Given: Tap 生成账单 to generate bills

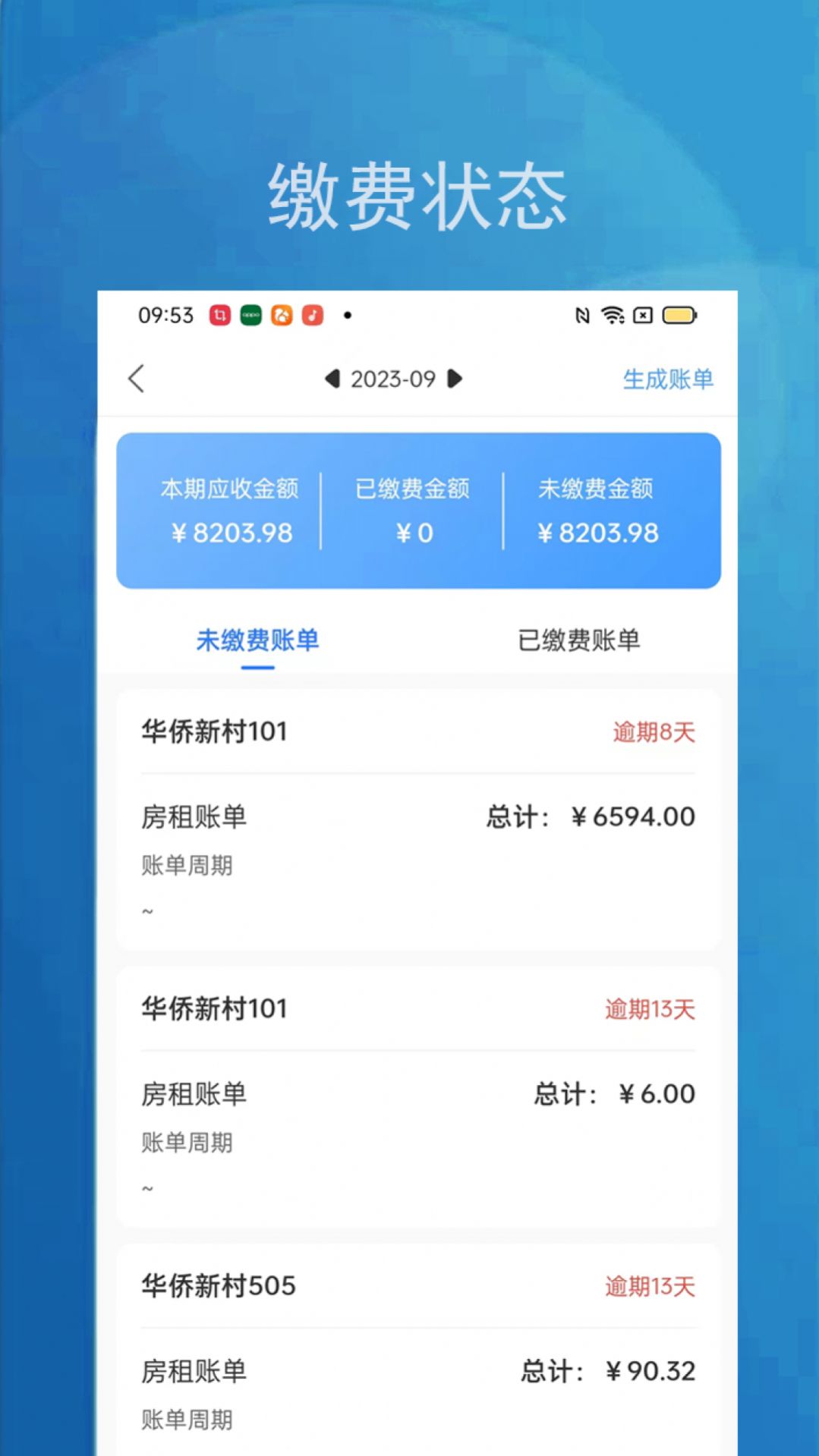Looking at the screenshot, I should click(x=666, y=380).
